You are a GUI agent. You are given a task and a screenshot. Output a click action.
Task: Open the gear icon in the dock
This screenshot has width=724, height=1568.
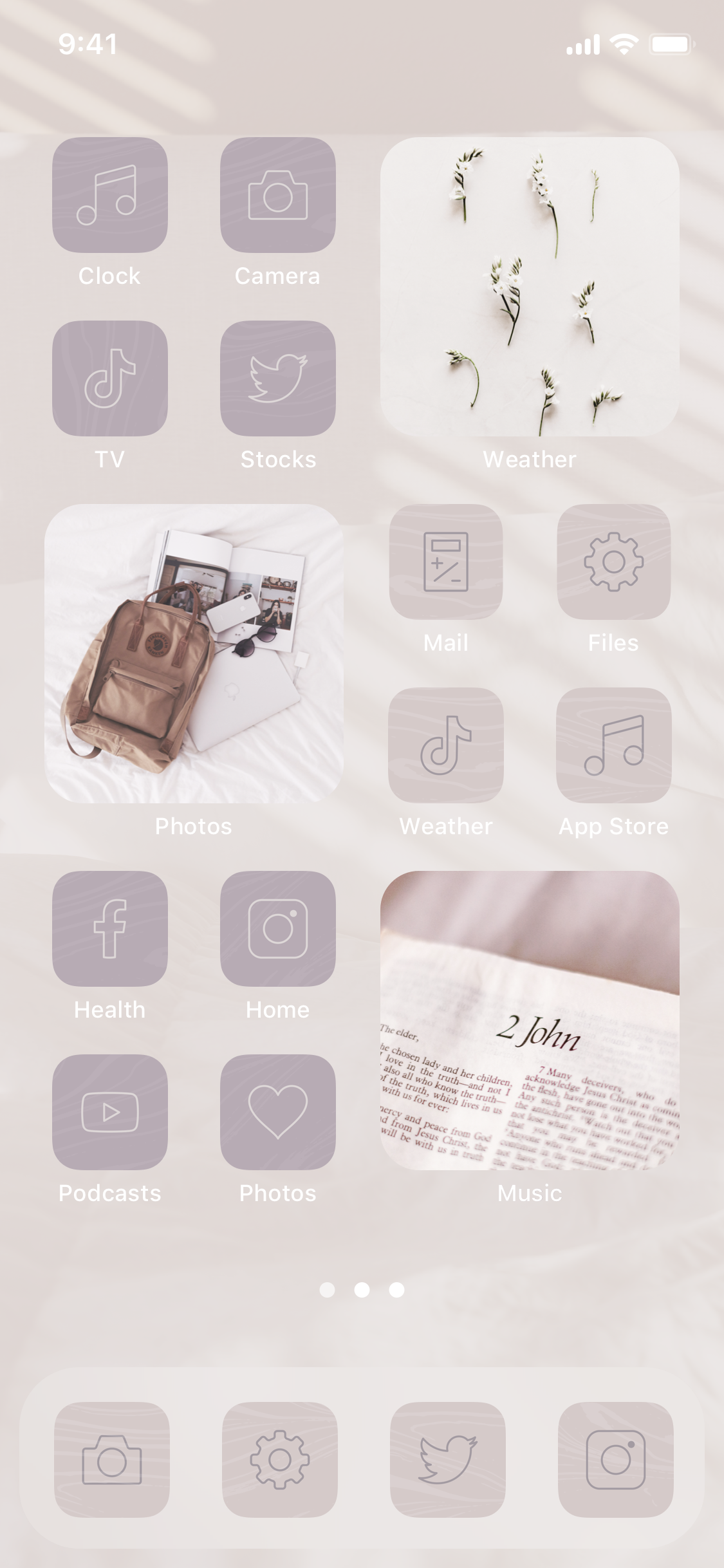click(280, 1459)
